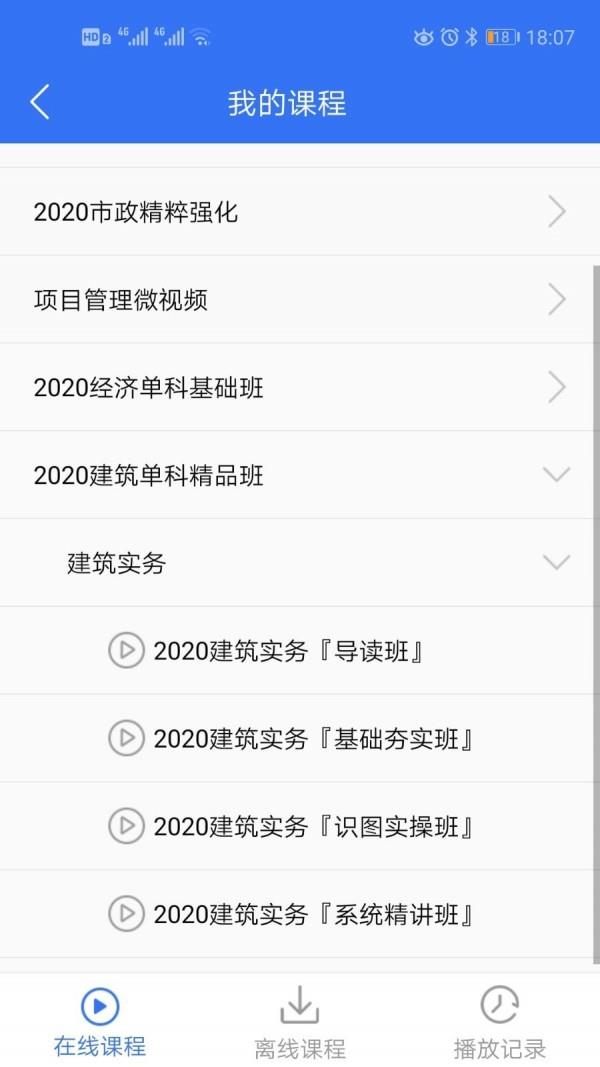
Task: Play 2020建筑实务『基础夯实班』
Action: point(300,738)
